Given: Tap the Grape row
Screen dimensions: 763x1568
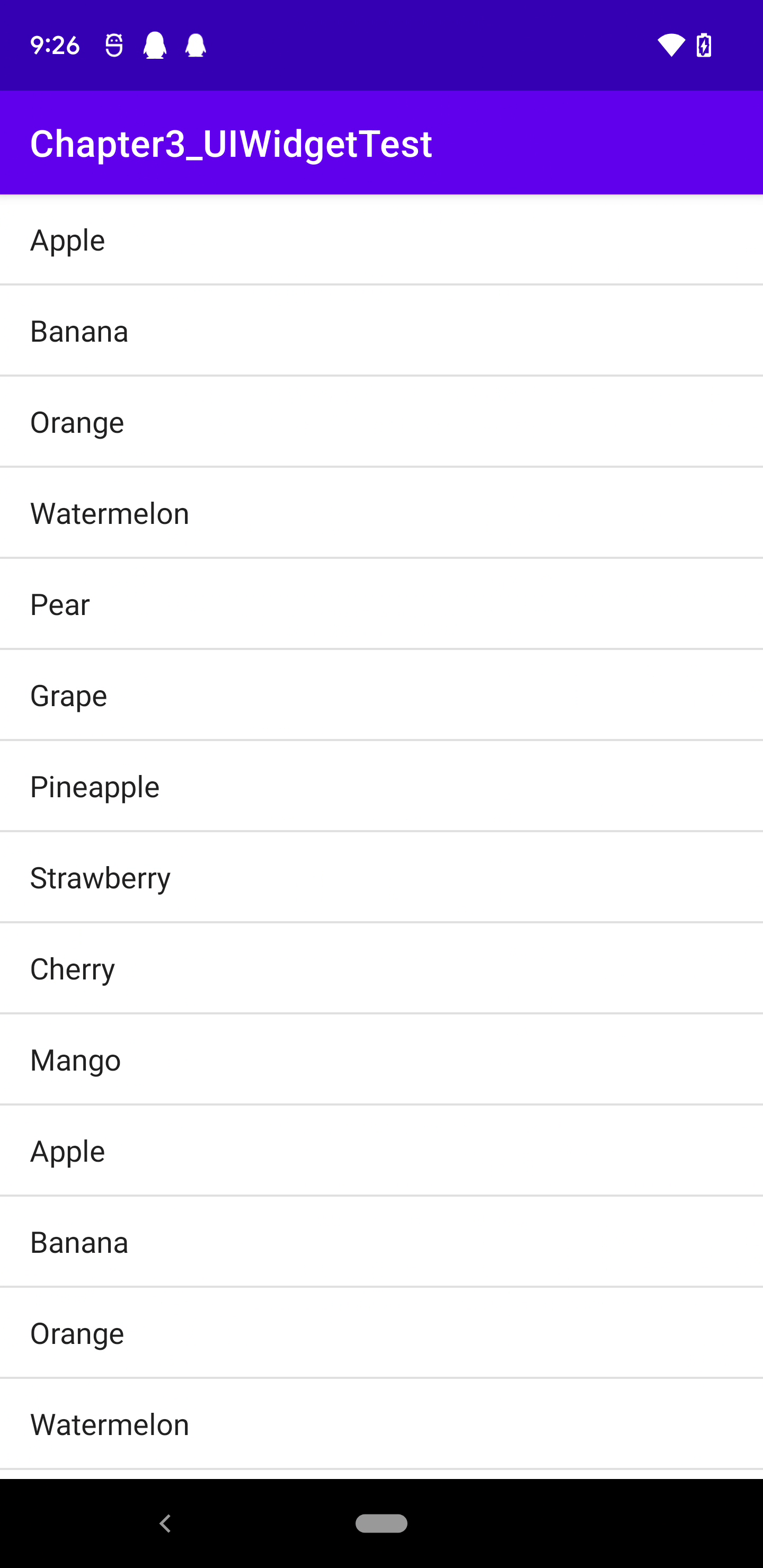Looking at the screenshot, I should coord(381,695).
